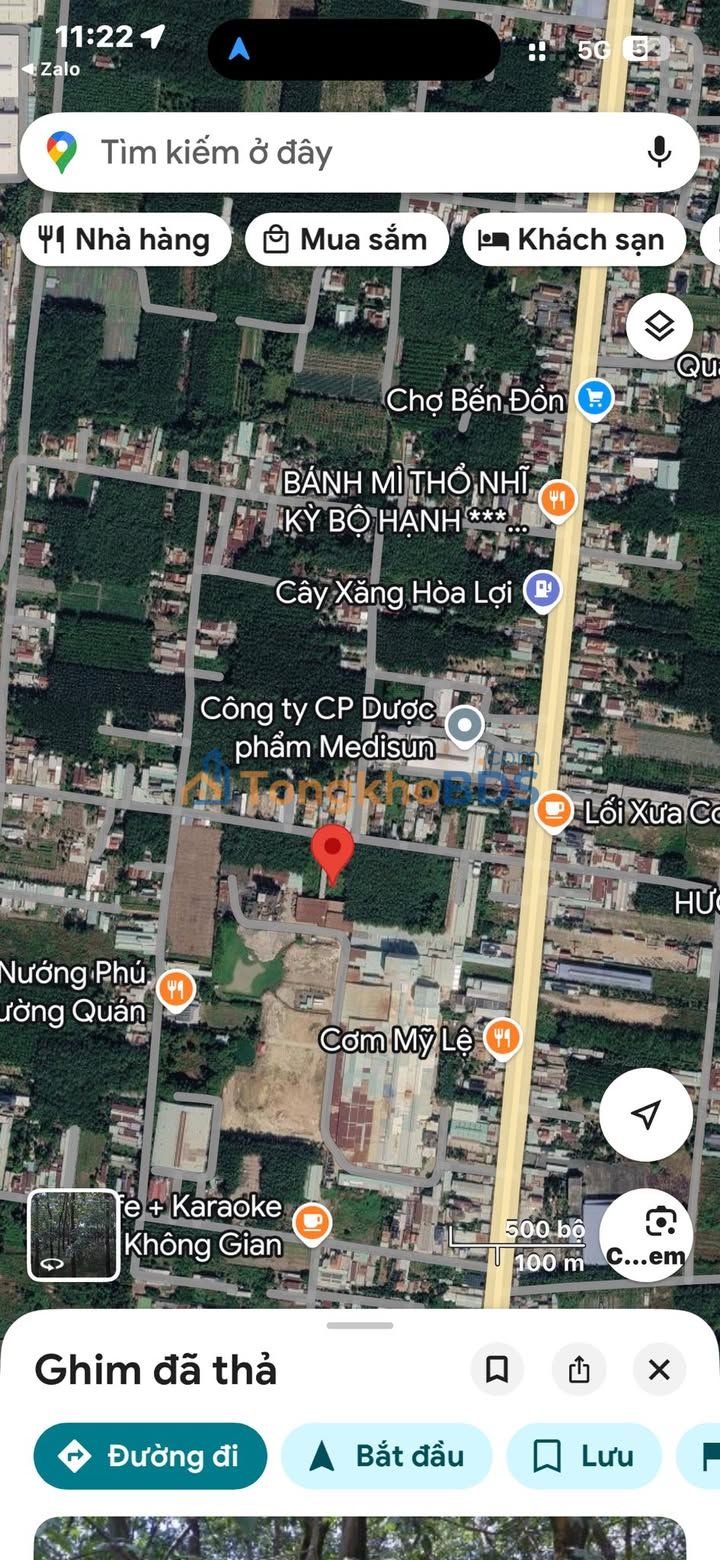
Task: Open the map layers selector
Action: pyautogui.click(x=659, y=327)
